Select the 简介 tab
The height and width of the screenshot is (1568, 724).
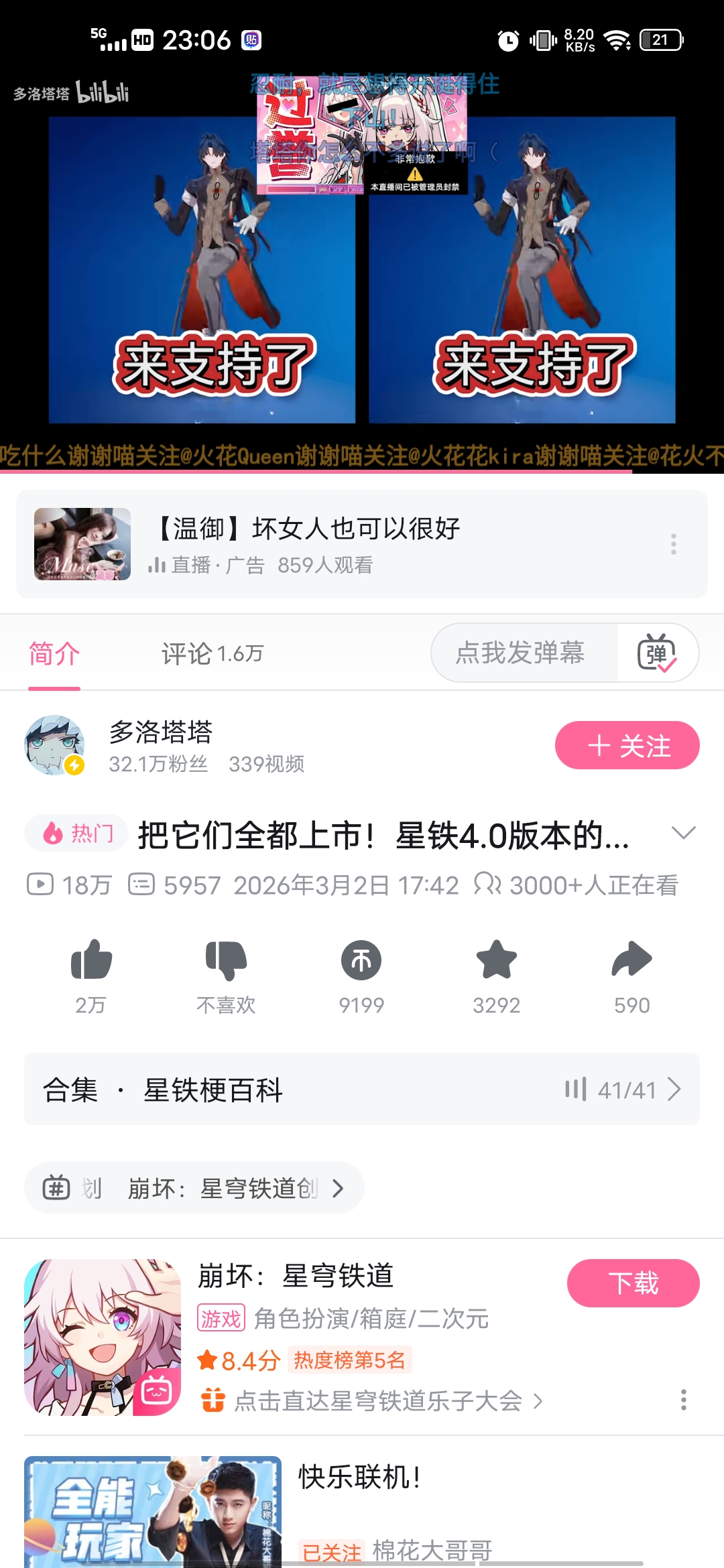coord(54,653)
